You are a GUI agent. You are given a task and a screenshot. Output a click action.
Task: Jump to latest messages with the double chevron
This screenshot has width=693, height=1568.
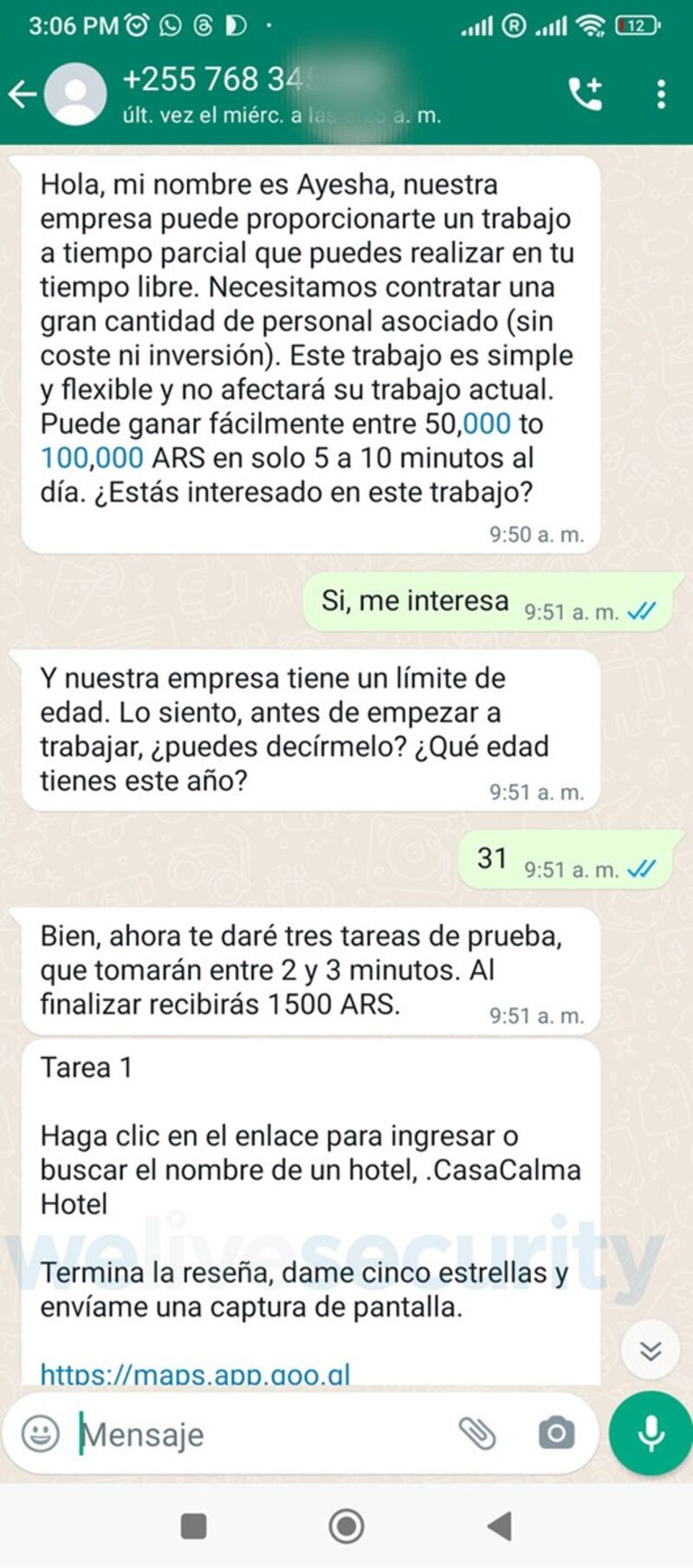[x=652, y=1351]
